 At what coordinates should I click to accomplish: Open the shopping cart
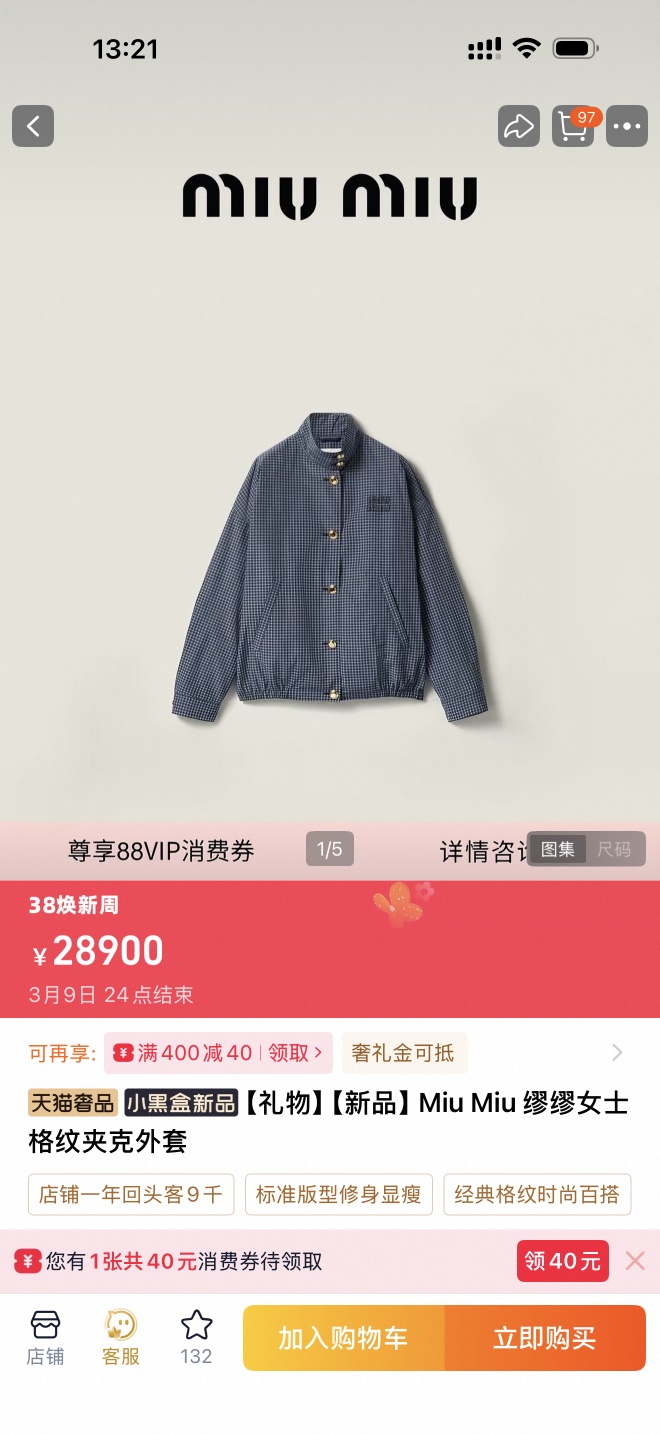[574, 127]
